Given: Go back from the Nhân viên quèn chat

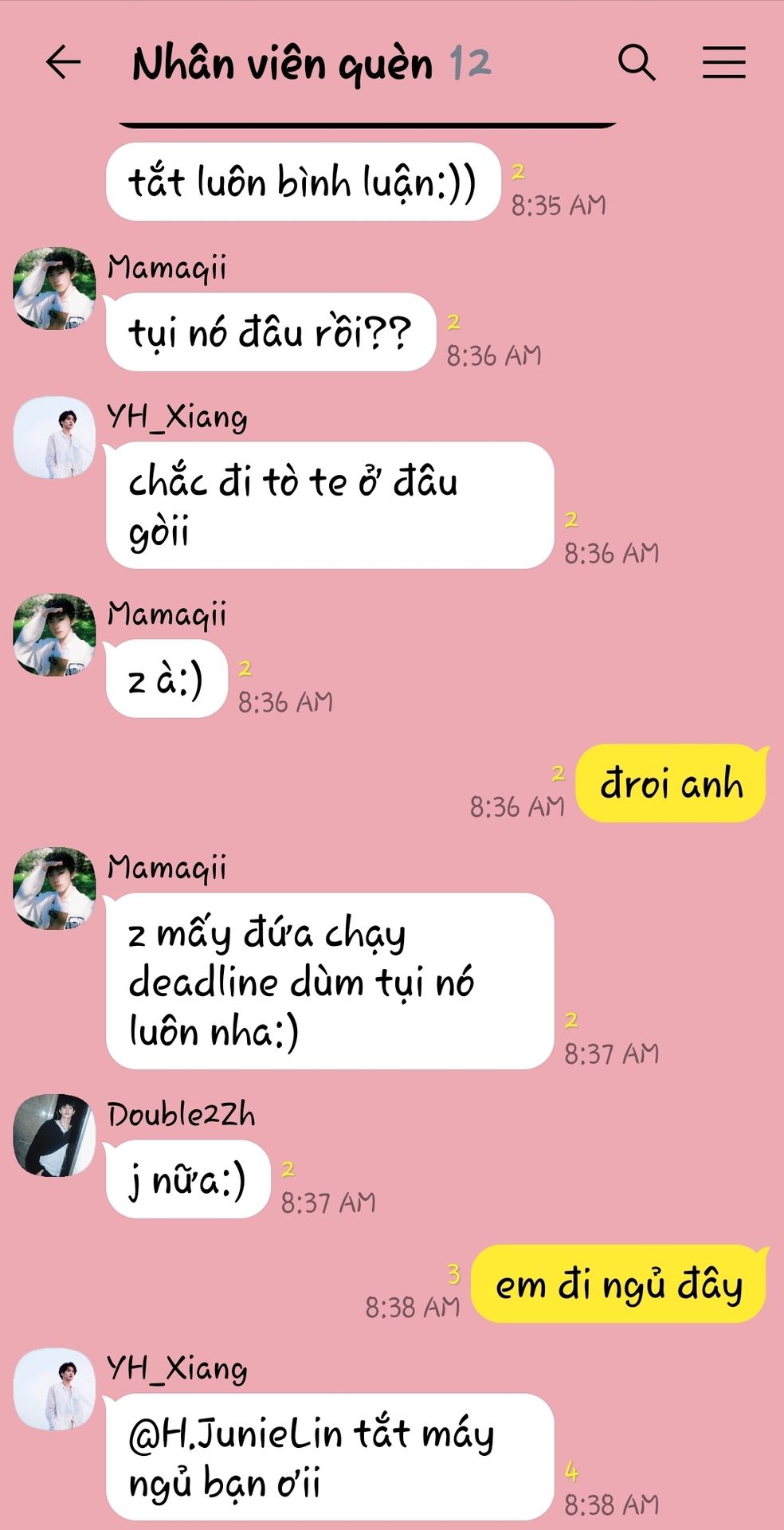Looking at the screenshot, I should coord(64,62).
